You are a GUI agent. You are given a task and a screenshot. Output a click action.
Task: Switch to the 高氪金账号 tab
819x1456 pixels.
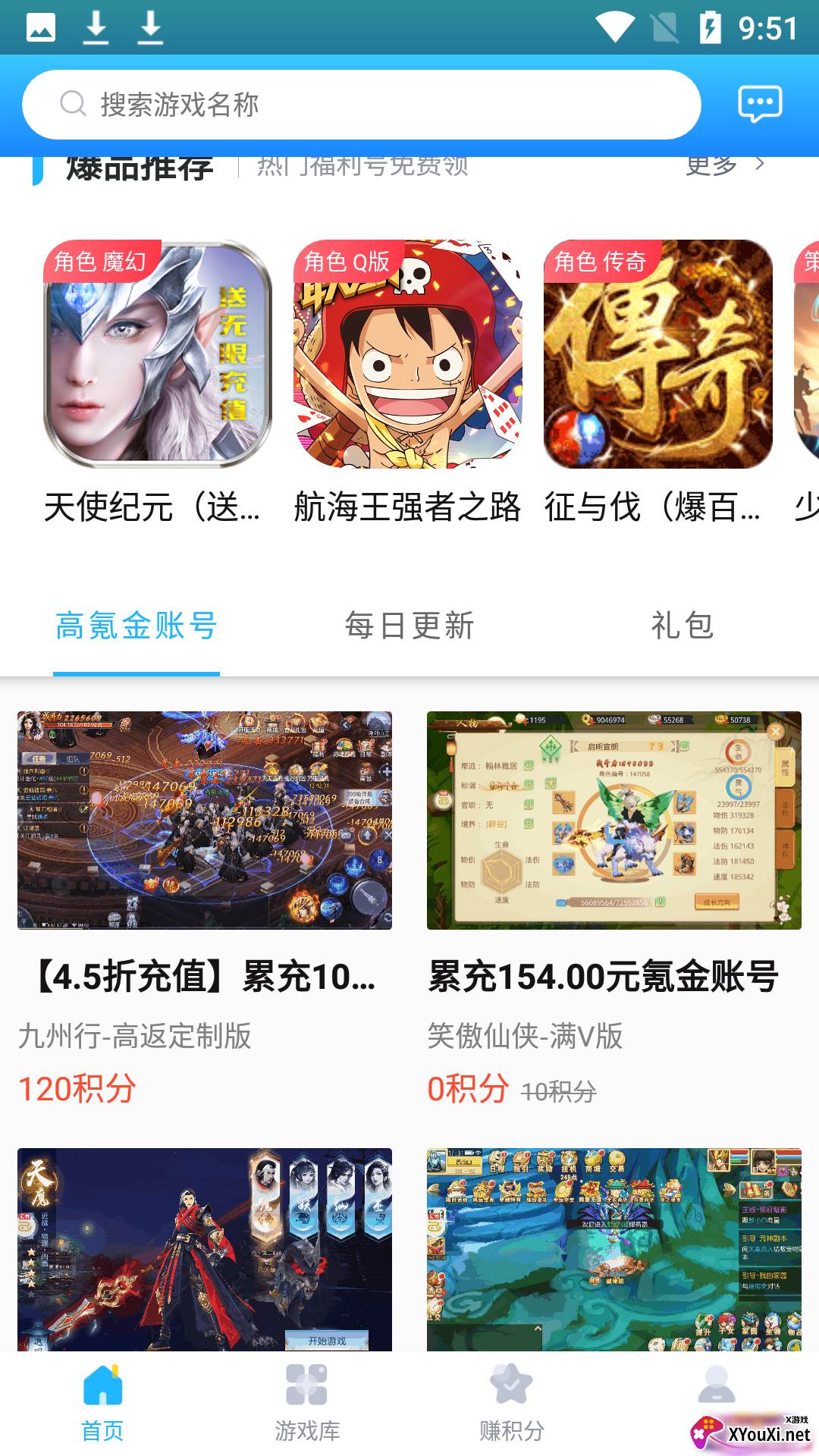click(x=136, y=626)
